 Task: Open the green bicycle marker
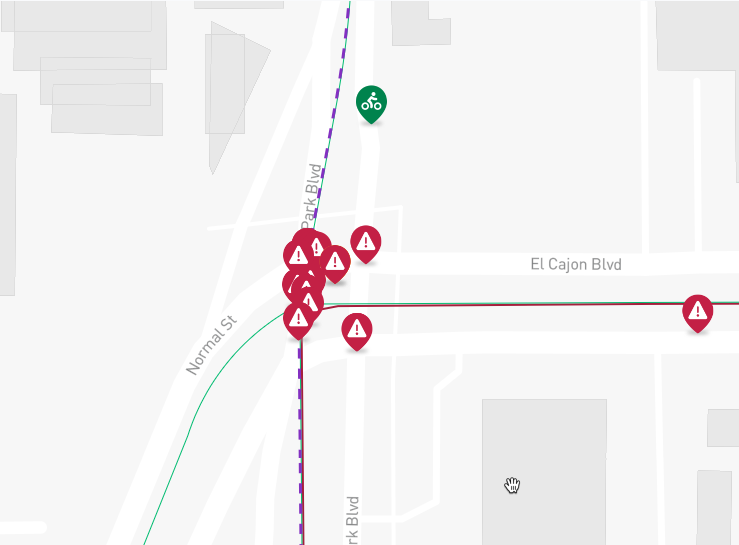tap(372, 102)
